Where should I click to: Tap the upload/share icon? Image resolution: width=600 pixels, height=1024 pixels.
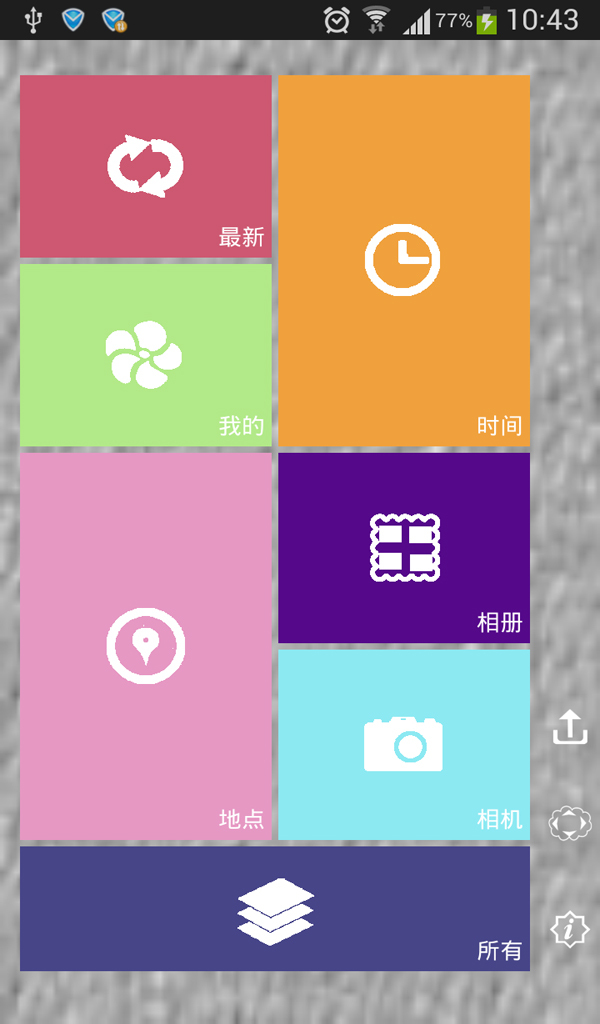(x=570, y=727)
